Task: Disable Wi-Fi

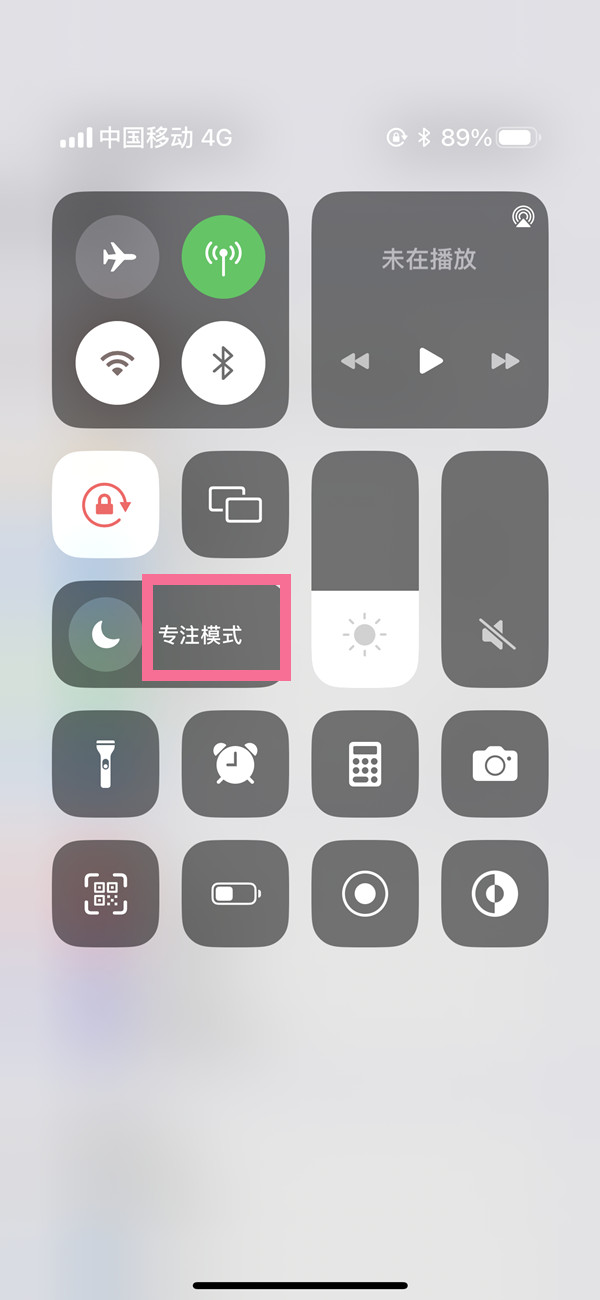Action: point(117,364)
